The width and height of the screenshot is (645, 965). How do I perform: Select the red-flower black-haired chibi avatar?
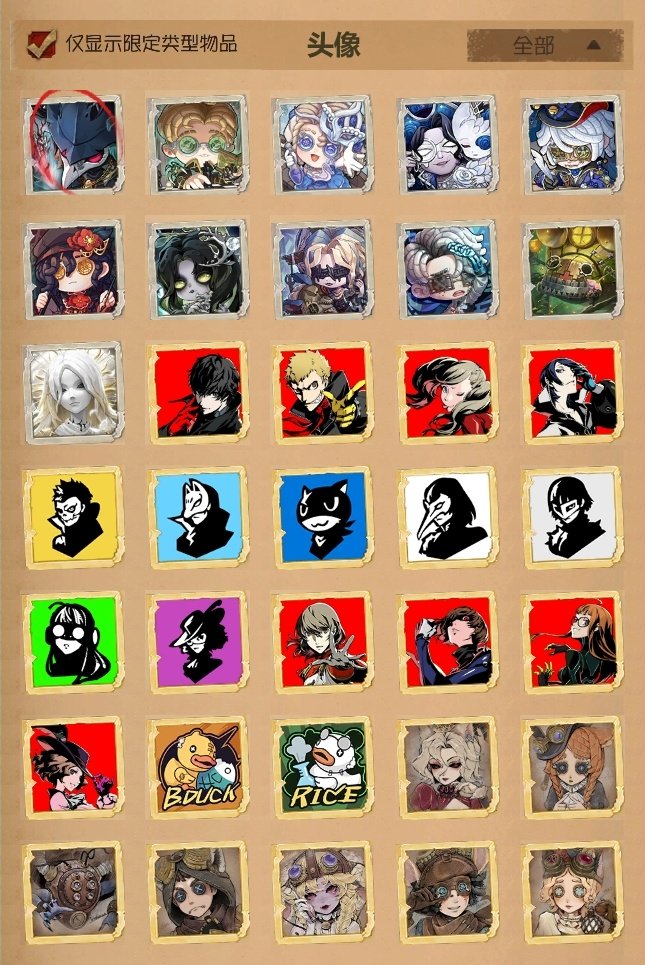[72, 268]
